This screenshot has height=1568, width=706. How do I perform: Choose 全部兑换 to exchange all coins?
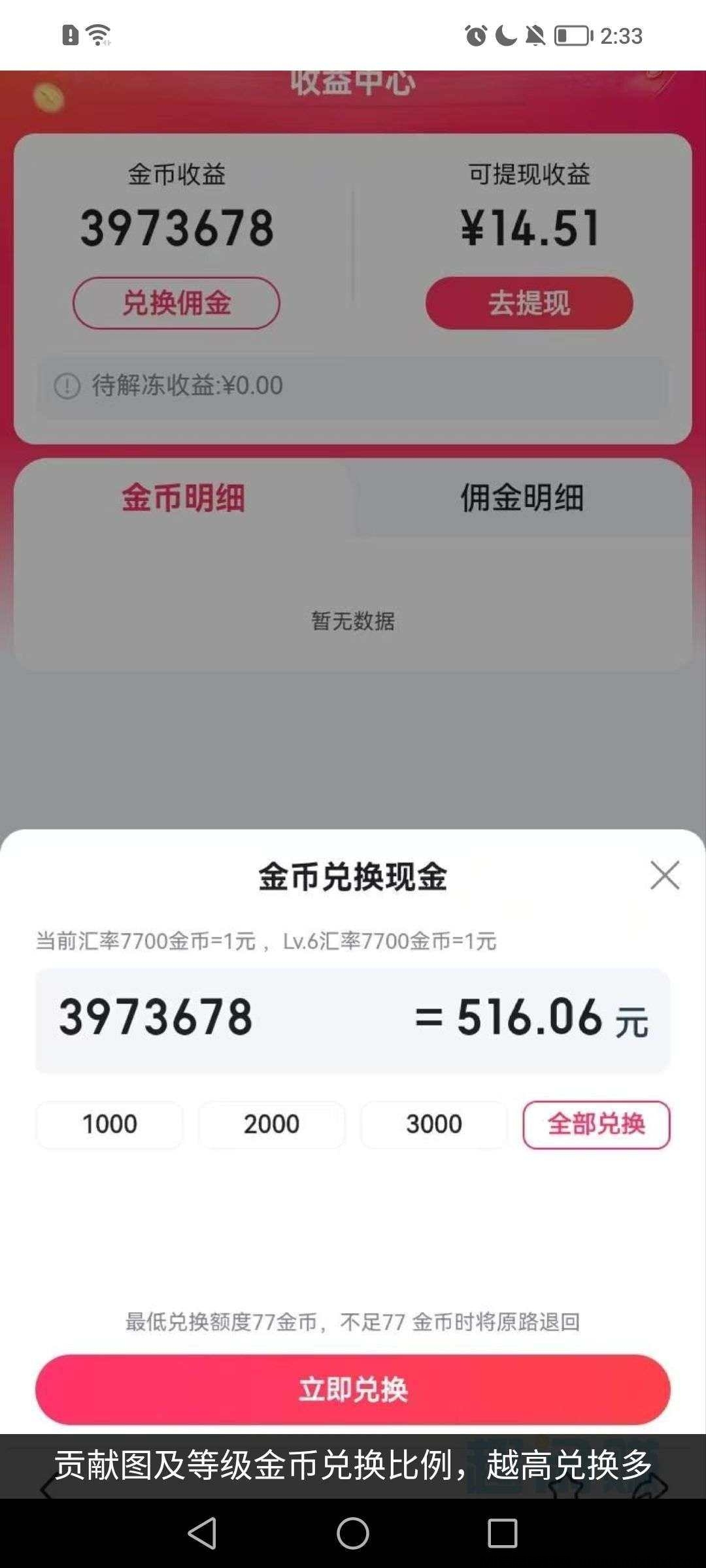(596, 1124)
